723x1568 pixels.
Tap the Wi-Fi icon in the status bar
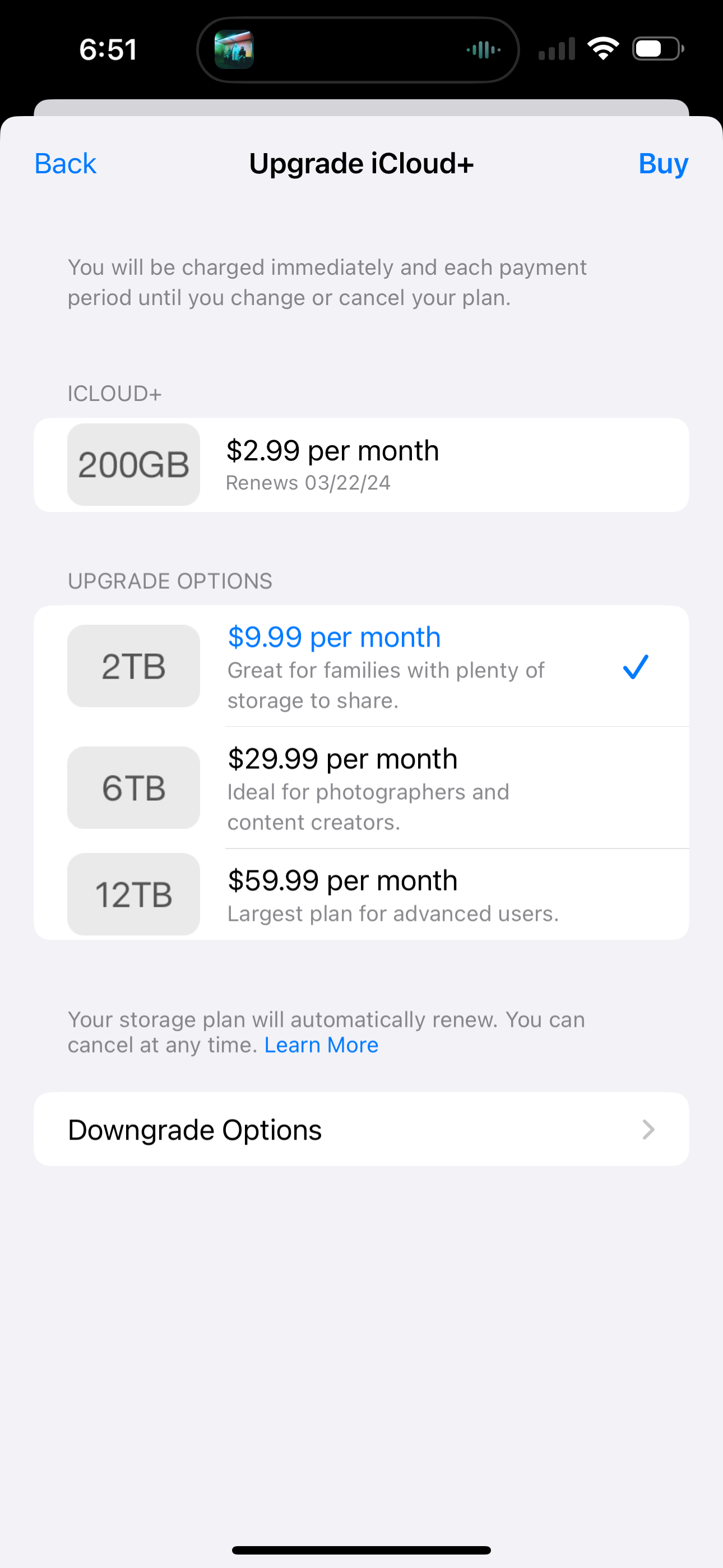604,49
